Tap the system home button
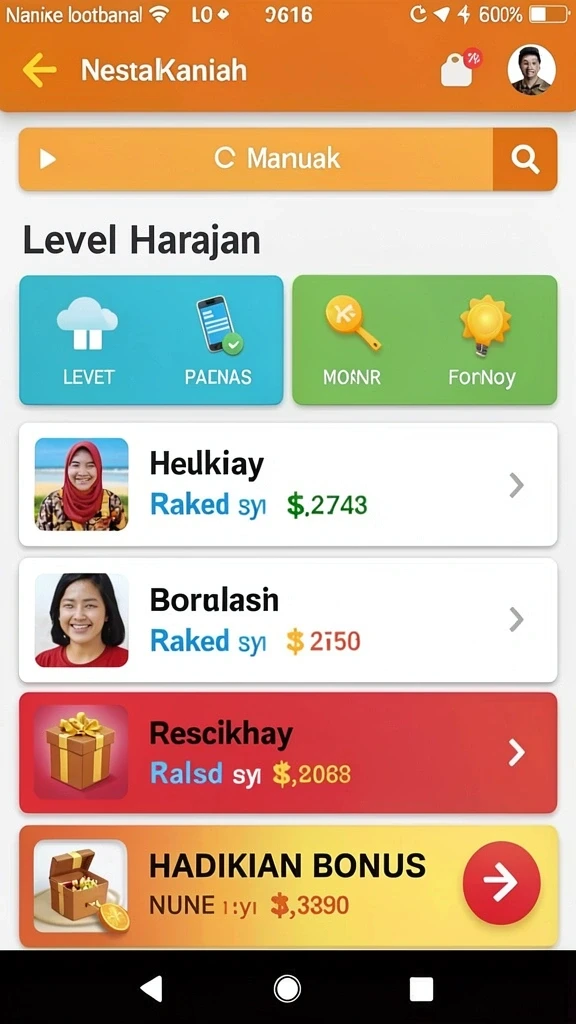Viewport: 576px width, 1024px height. click(287, 989)
